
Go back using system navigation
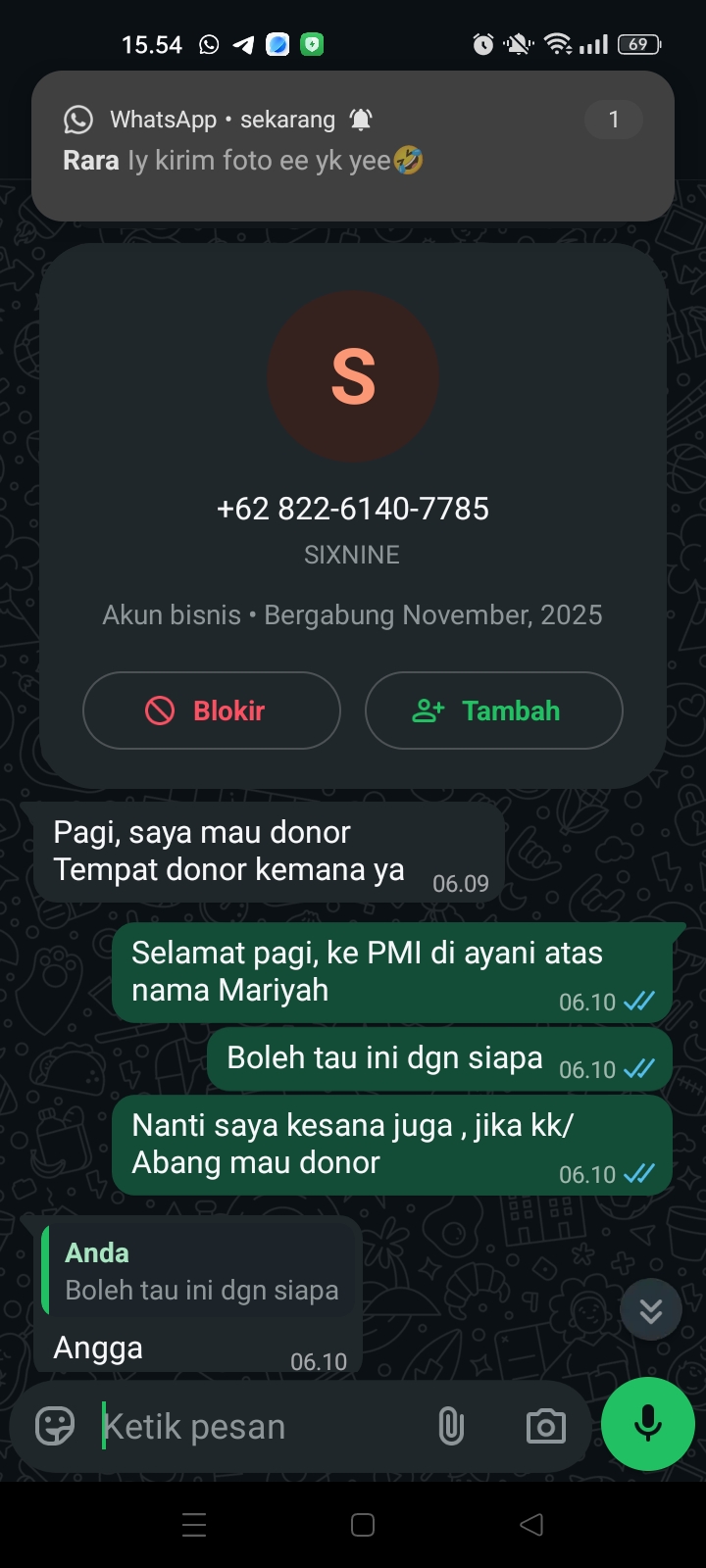531,1524
